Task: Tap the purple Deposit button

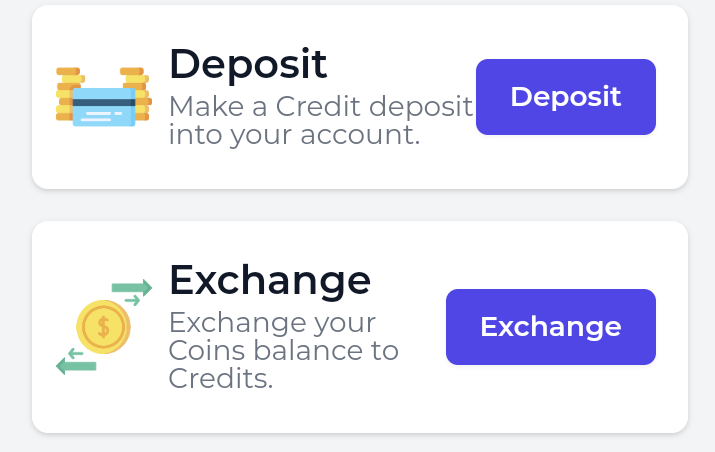Action: pyautogui.click(x=565, y=97)
